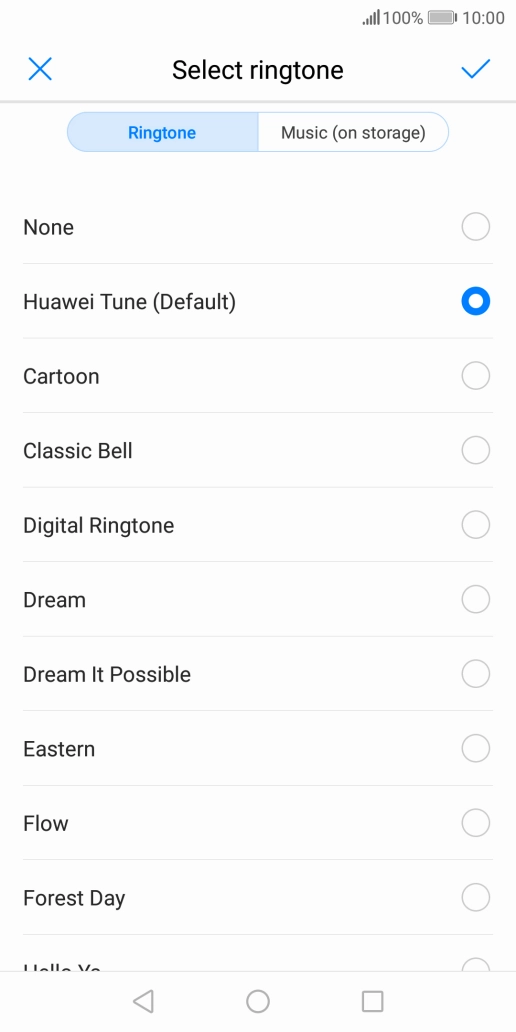
Task: Pick the Cartoon ringtone
Action: tap(258, 376)
